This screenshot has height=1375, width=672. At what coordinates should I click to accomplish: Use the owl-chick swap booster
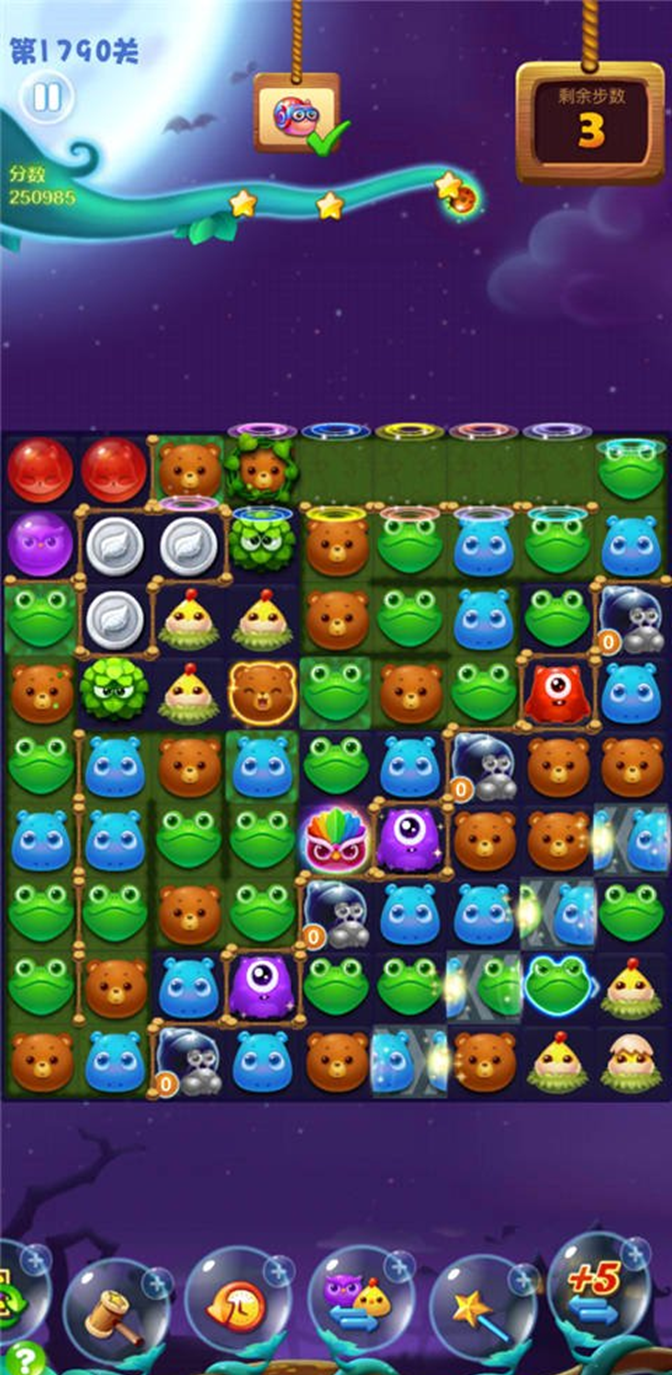356,1300
